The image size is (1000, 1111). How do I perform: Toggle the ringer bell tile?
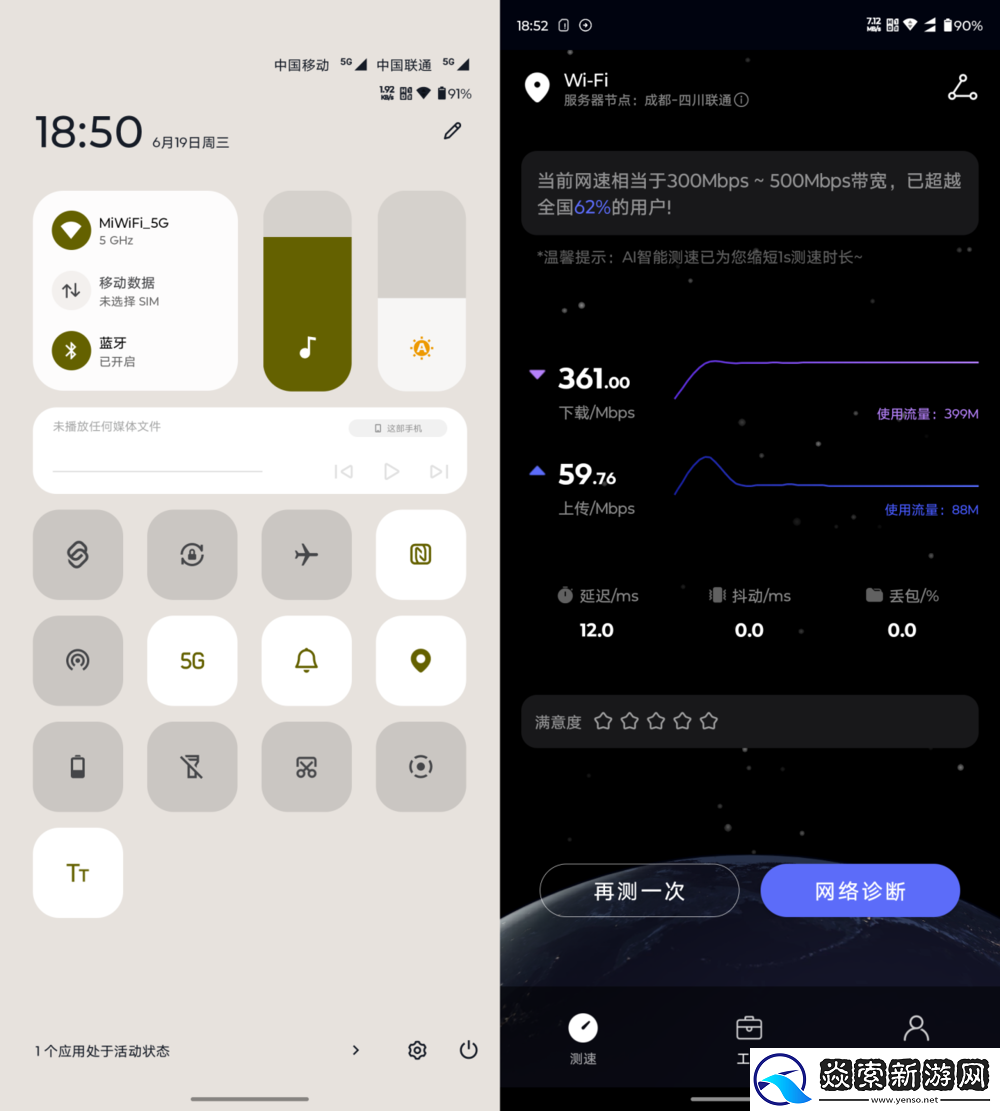(306, 660)
